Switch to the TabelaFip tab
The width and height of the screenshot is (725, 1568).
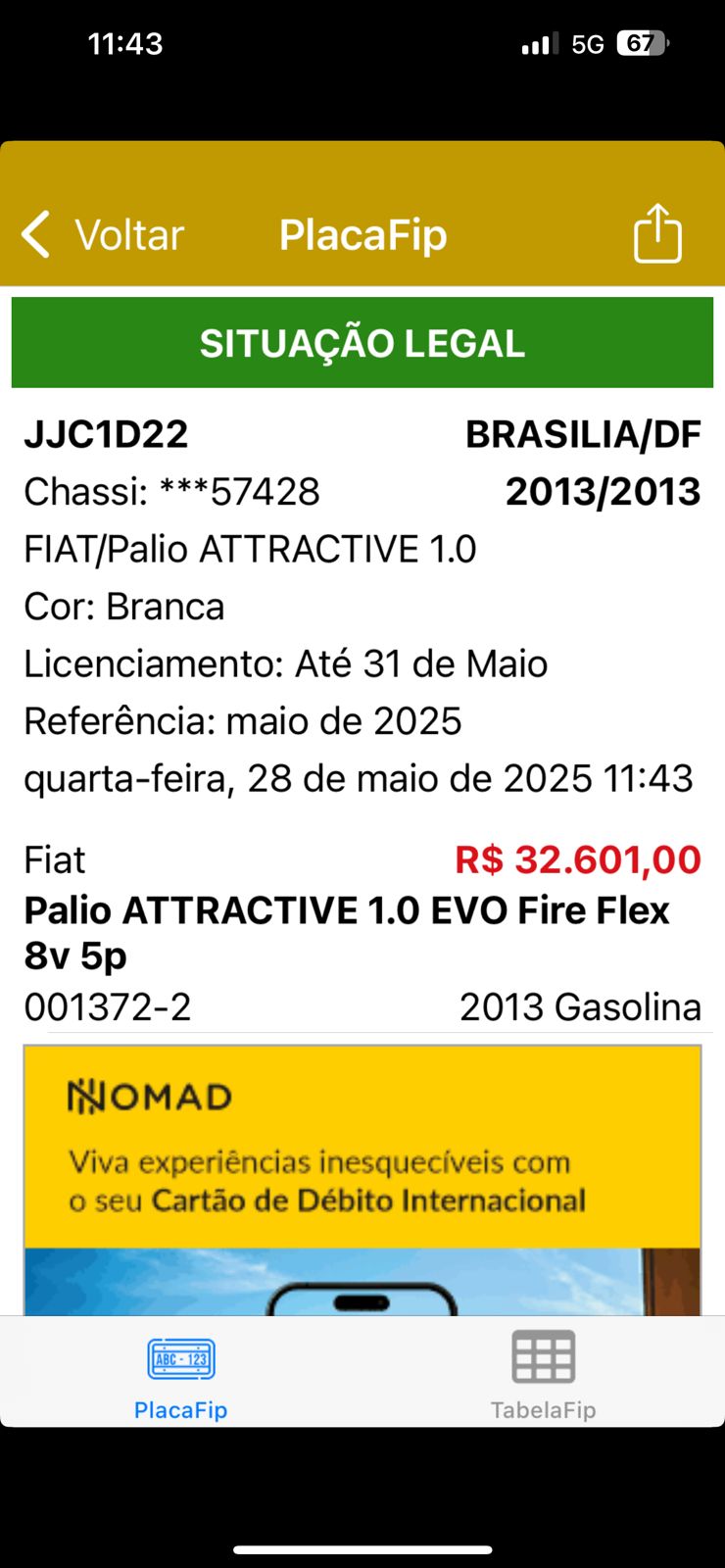point(544,1372)
